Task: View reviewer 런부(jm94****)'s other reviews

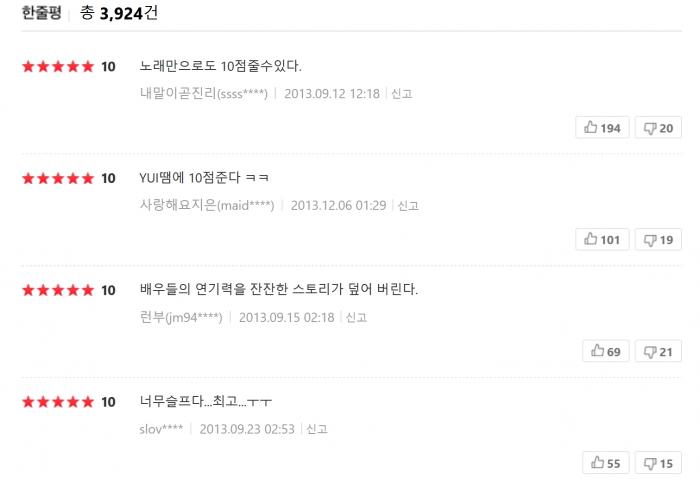Action: click(x=181, y=318)
